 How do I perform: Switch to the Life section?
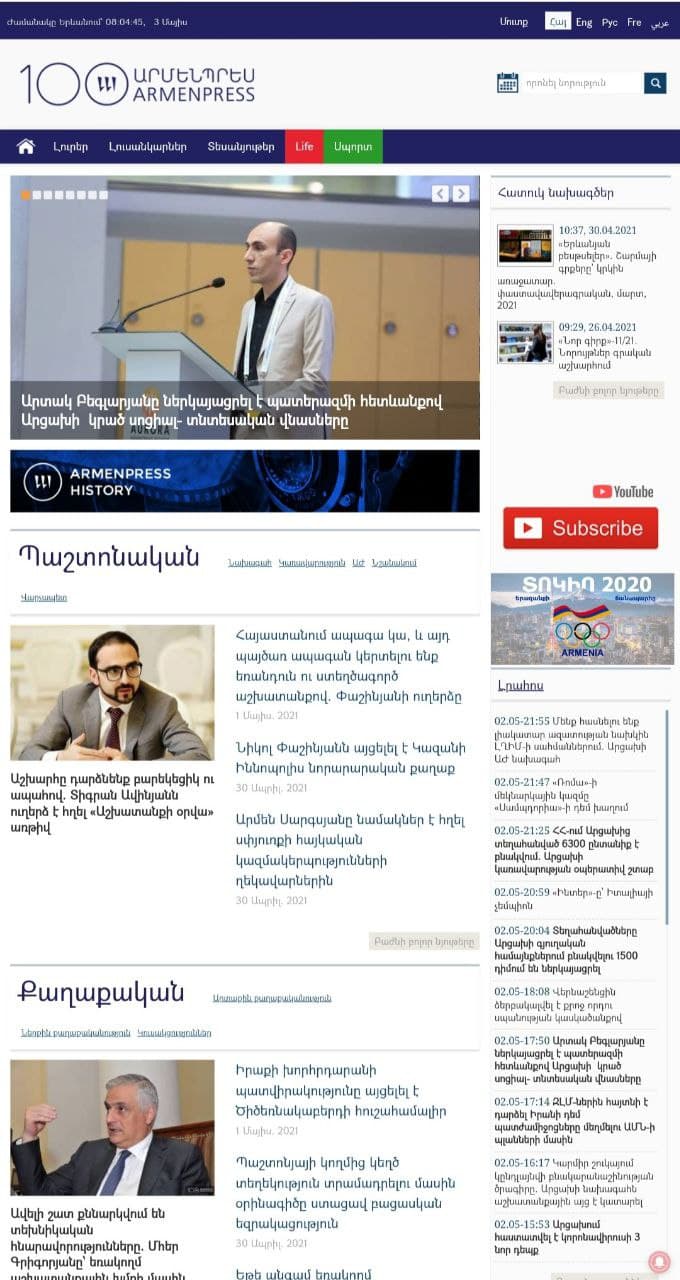(304, 147)
